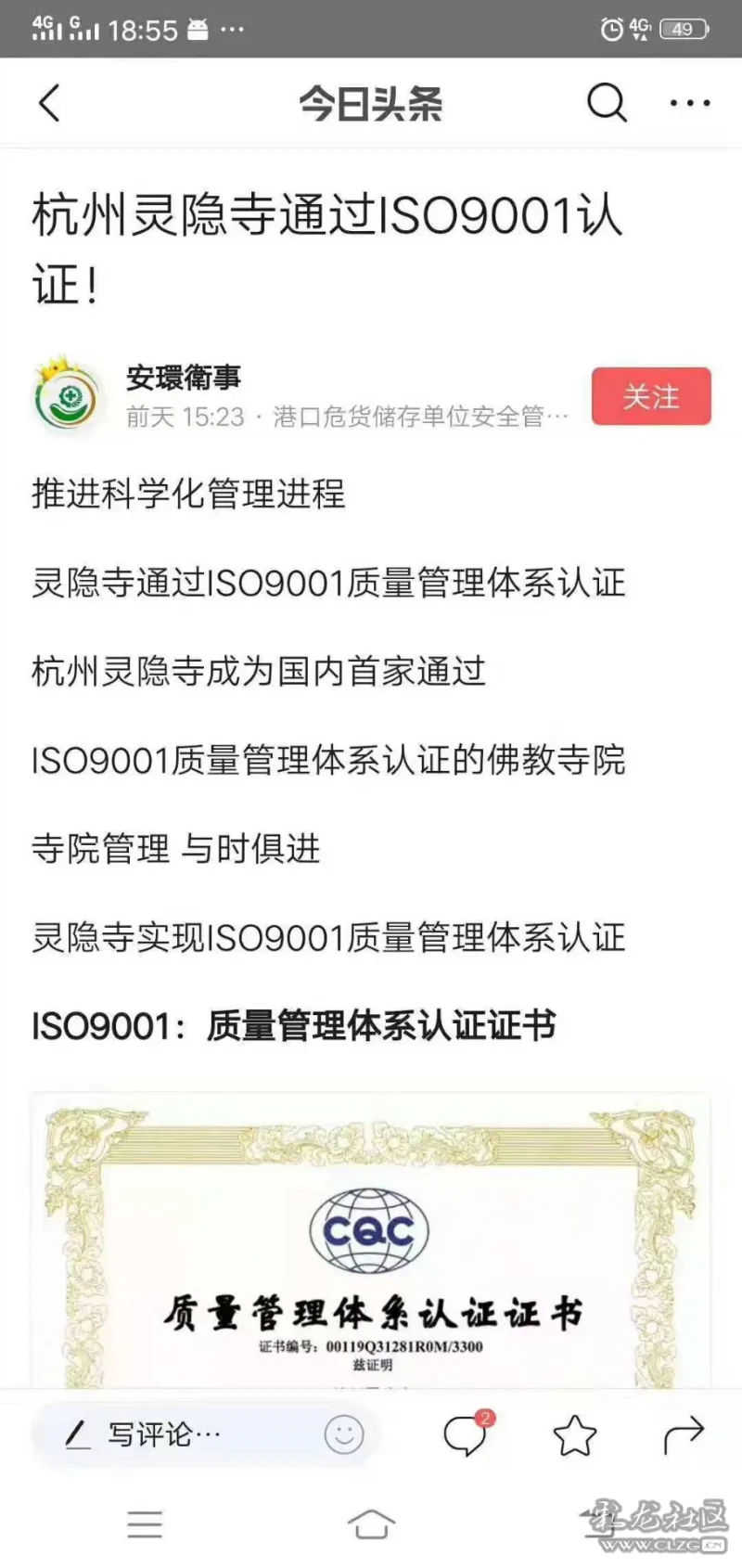Screen dimensions: 742x1568
Task: Go back using the top-left arrow
Action: coord(50,103)
